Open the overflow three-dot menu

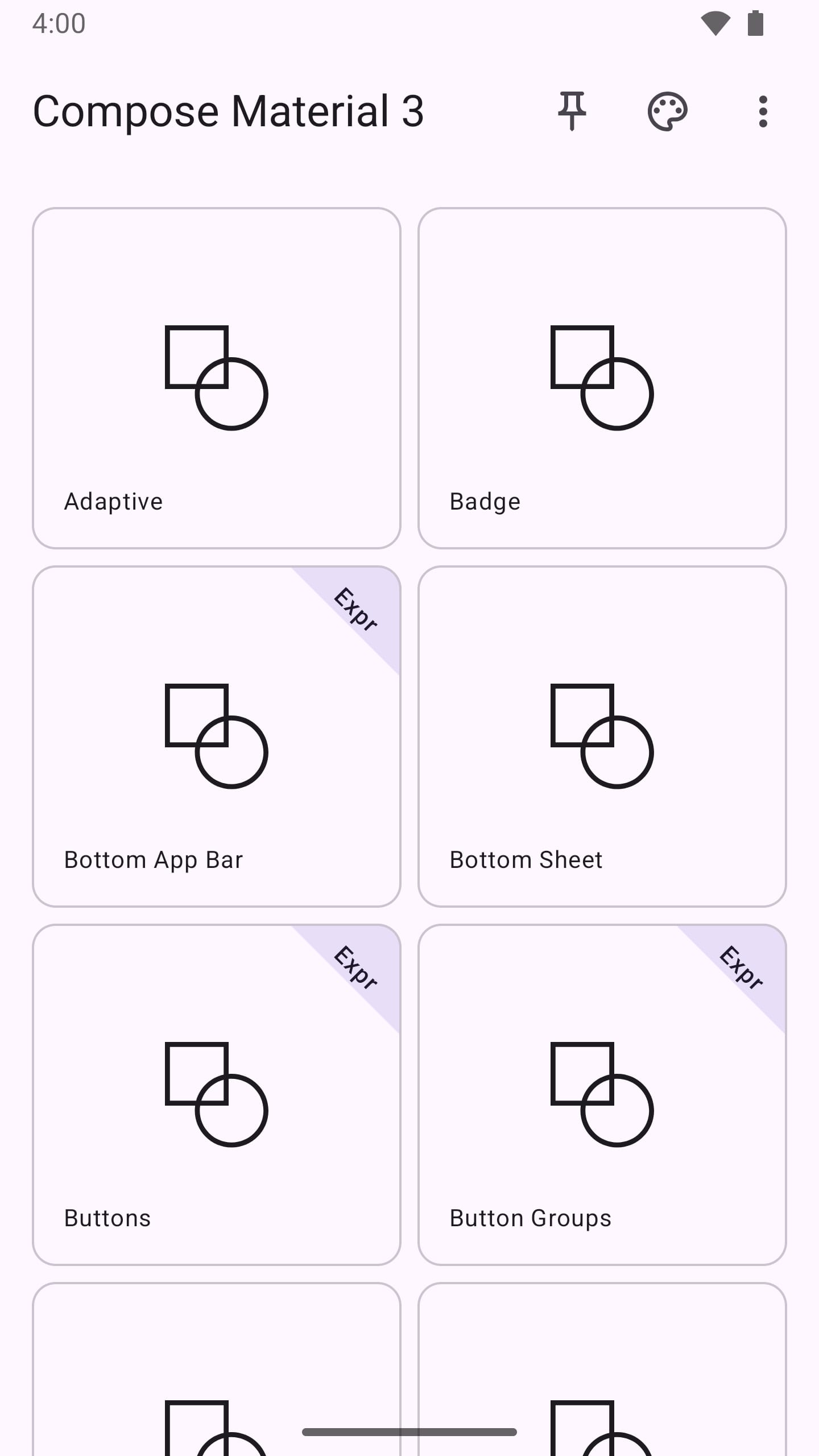(x=763, y=111)
